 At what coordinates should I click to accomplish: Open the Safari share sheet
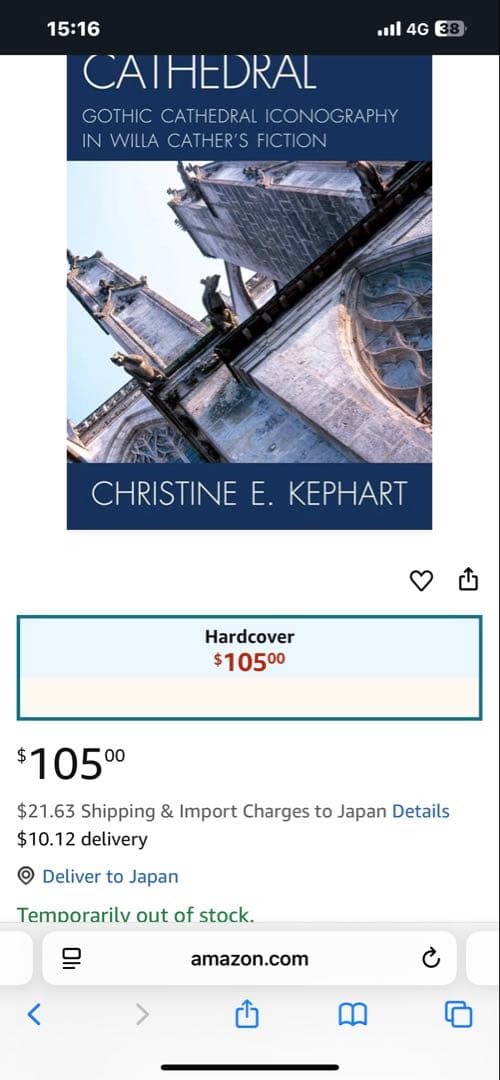247,1013
